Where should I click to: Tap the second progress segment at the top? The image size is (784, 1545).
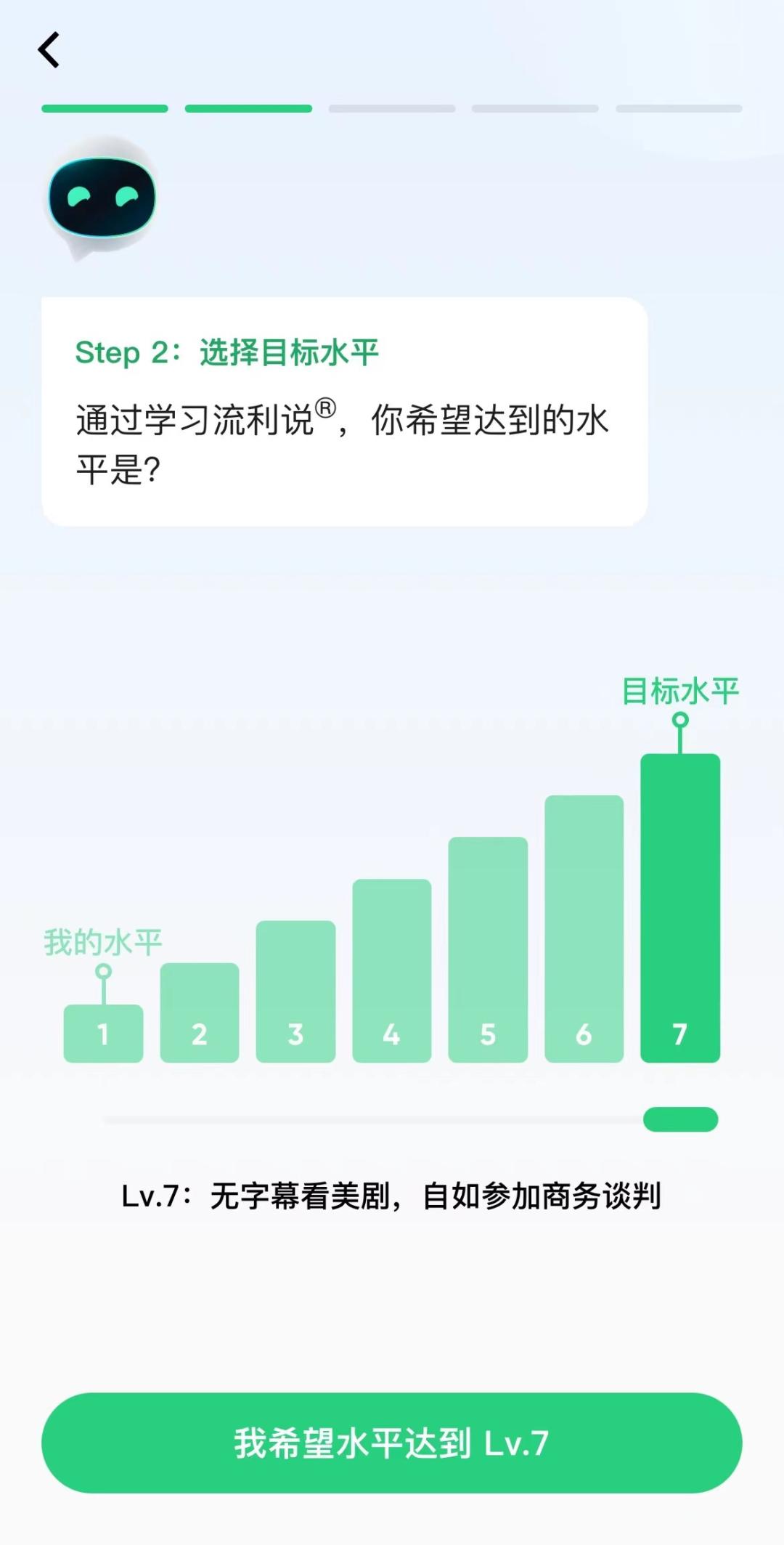click(x=248, y=108)
